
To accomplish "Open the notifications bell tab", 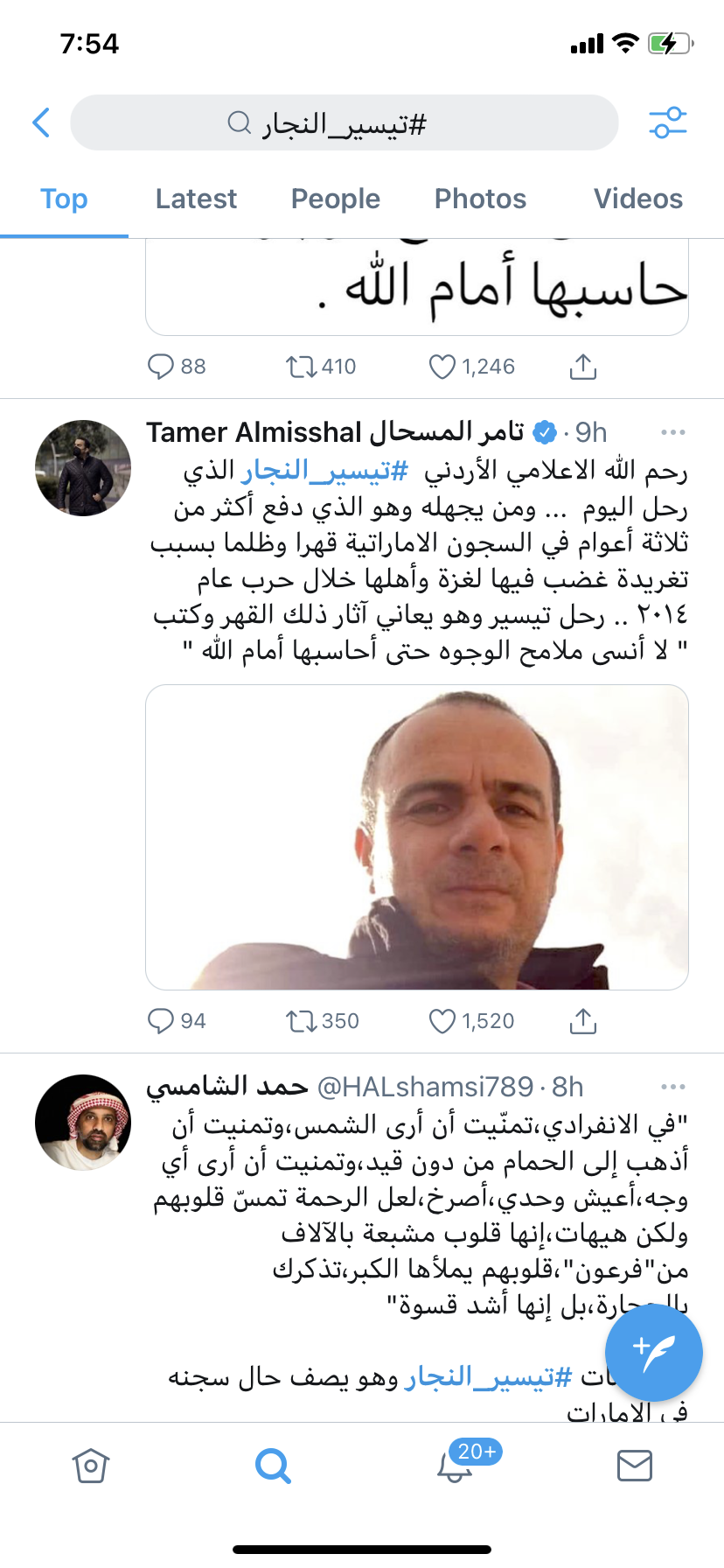I will coord(454,1466).
